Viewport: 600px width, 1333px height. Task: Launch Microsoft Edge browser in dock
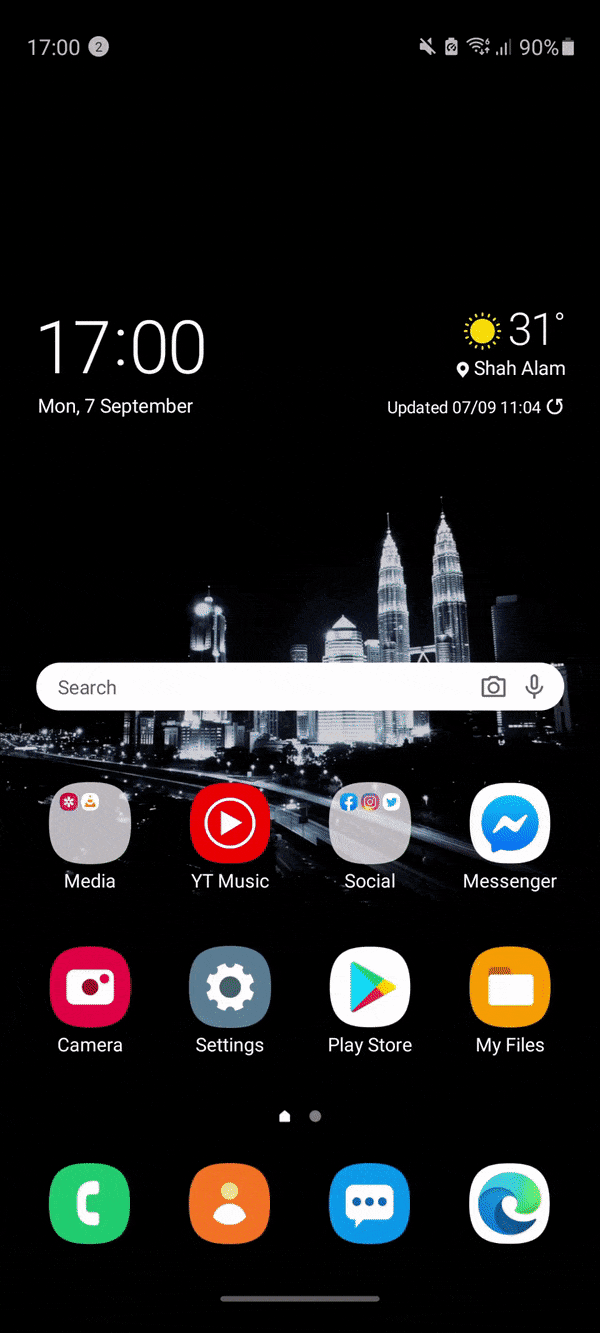pos(510,1203)
